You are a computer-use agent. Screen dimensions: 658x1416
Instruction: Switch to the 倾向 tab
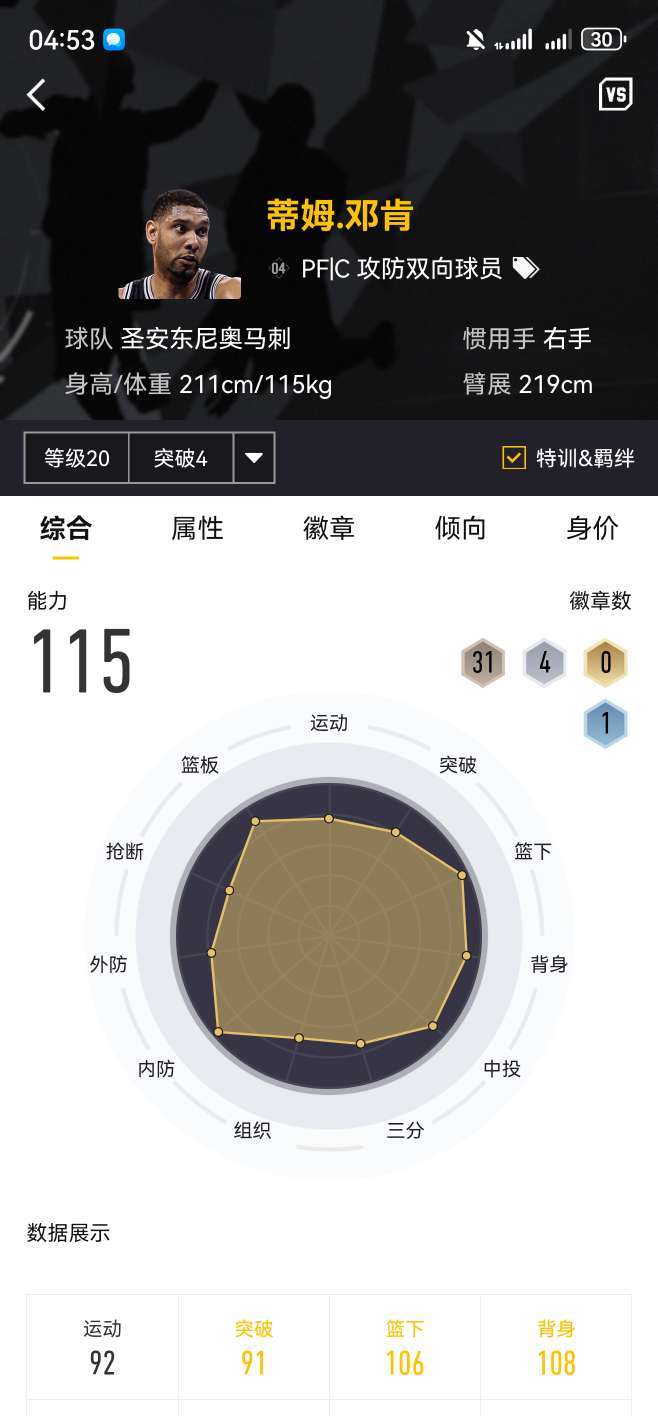460,528
